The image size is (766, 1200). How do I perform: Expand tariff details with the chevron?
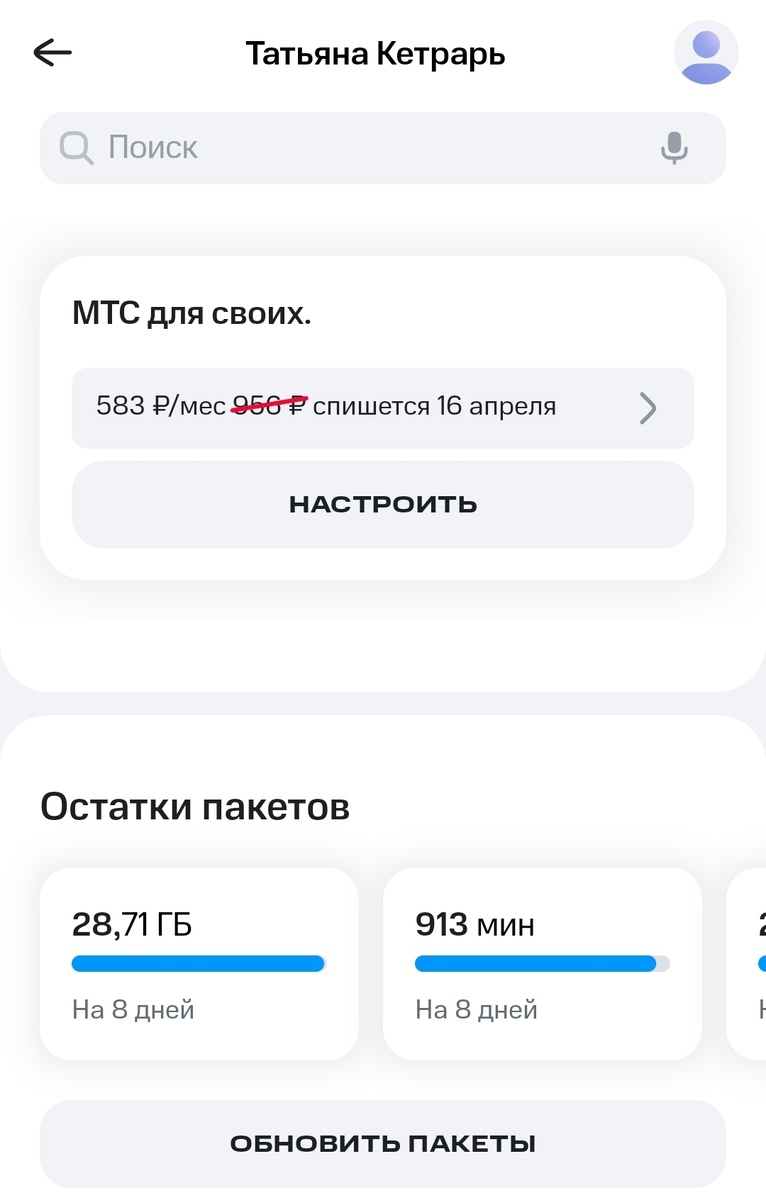[648, 408]
